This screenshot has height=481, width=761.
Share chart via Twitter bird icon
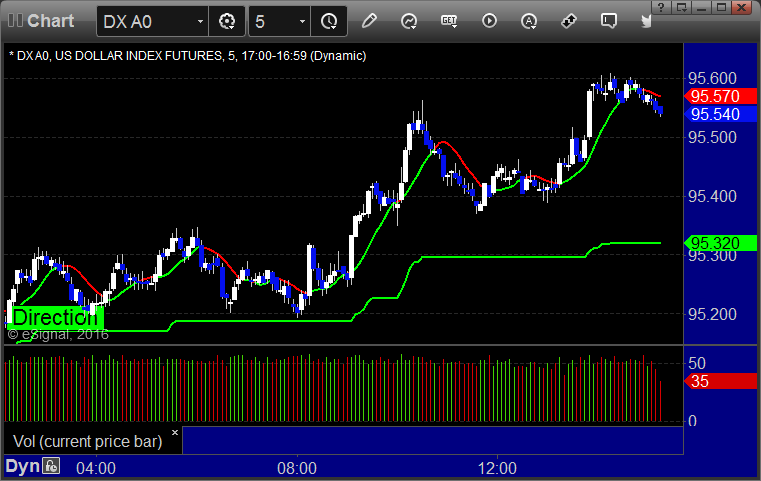point(648,21)
